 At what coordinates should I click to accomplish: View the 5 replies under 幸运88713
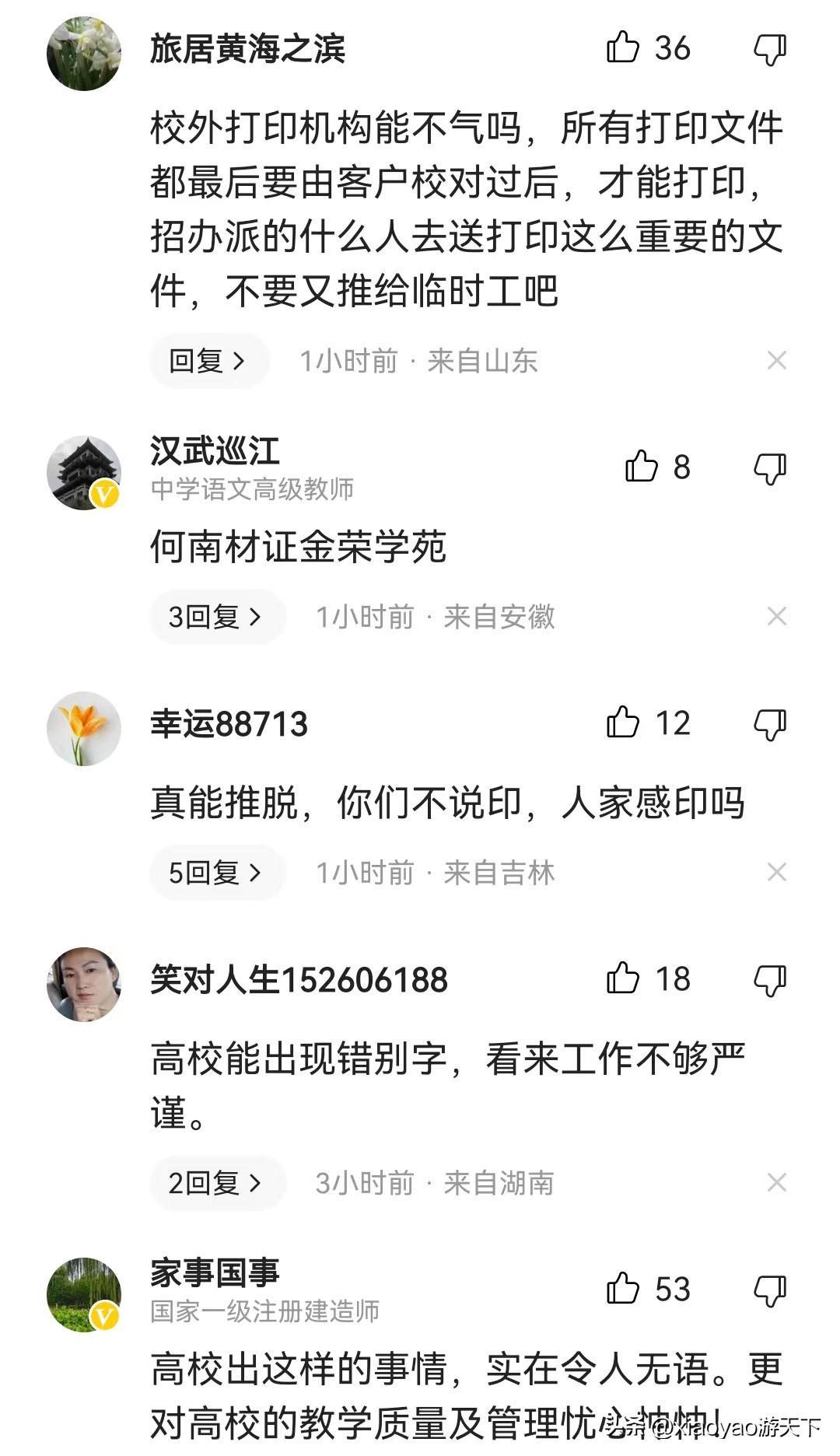tap(216, 873)
